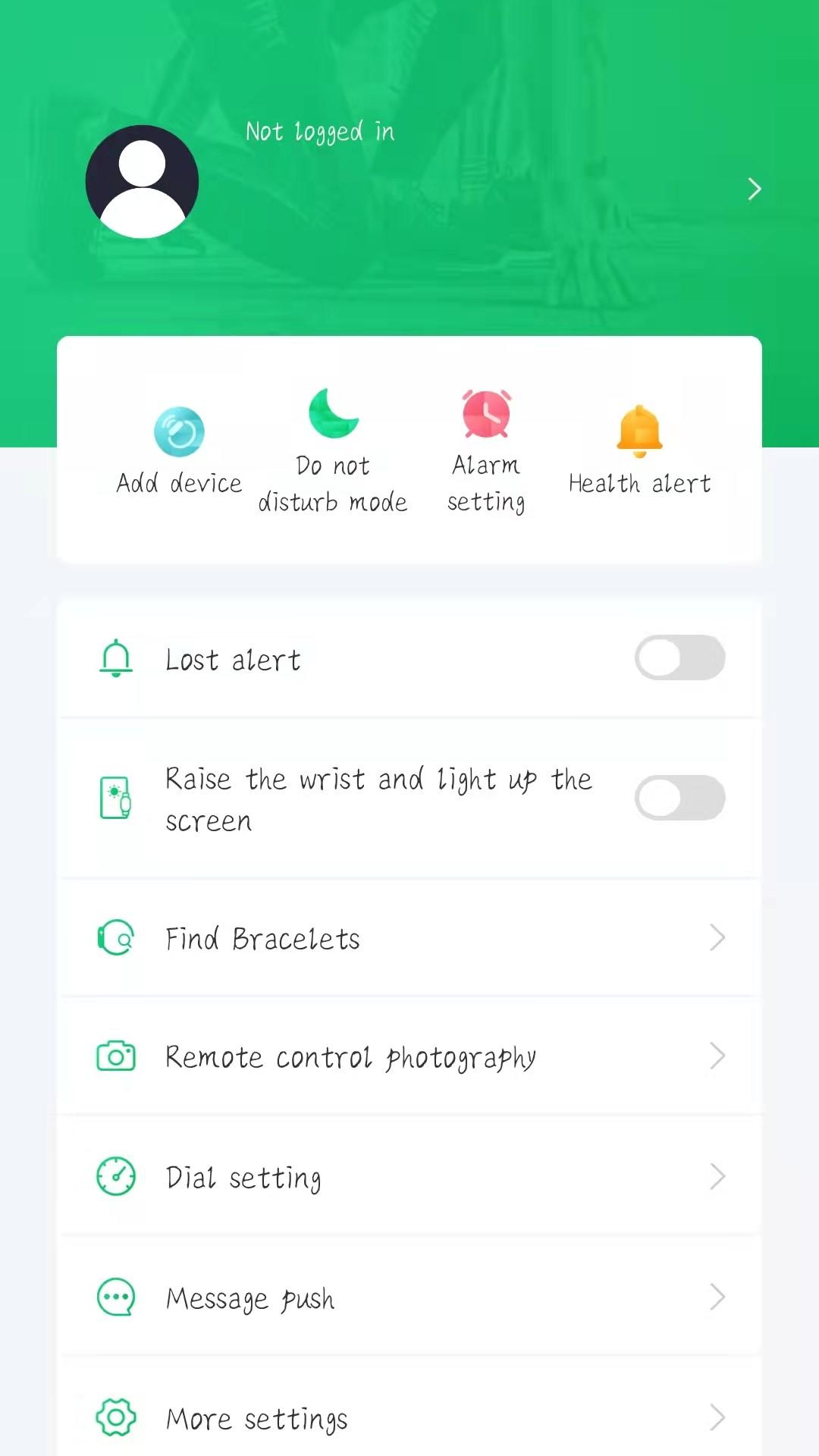Open the More settings gear icon

[x=115, y=1417]
